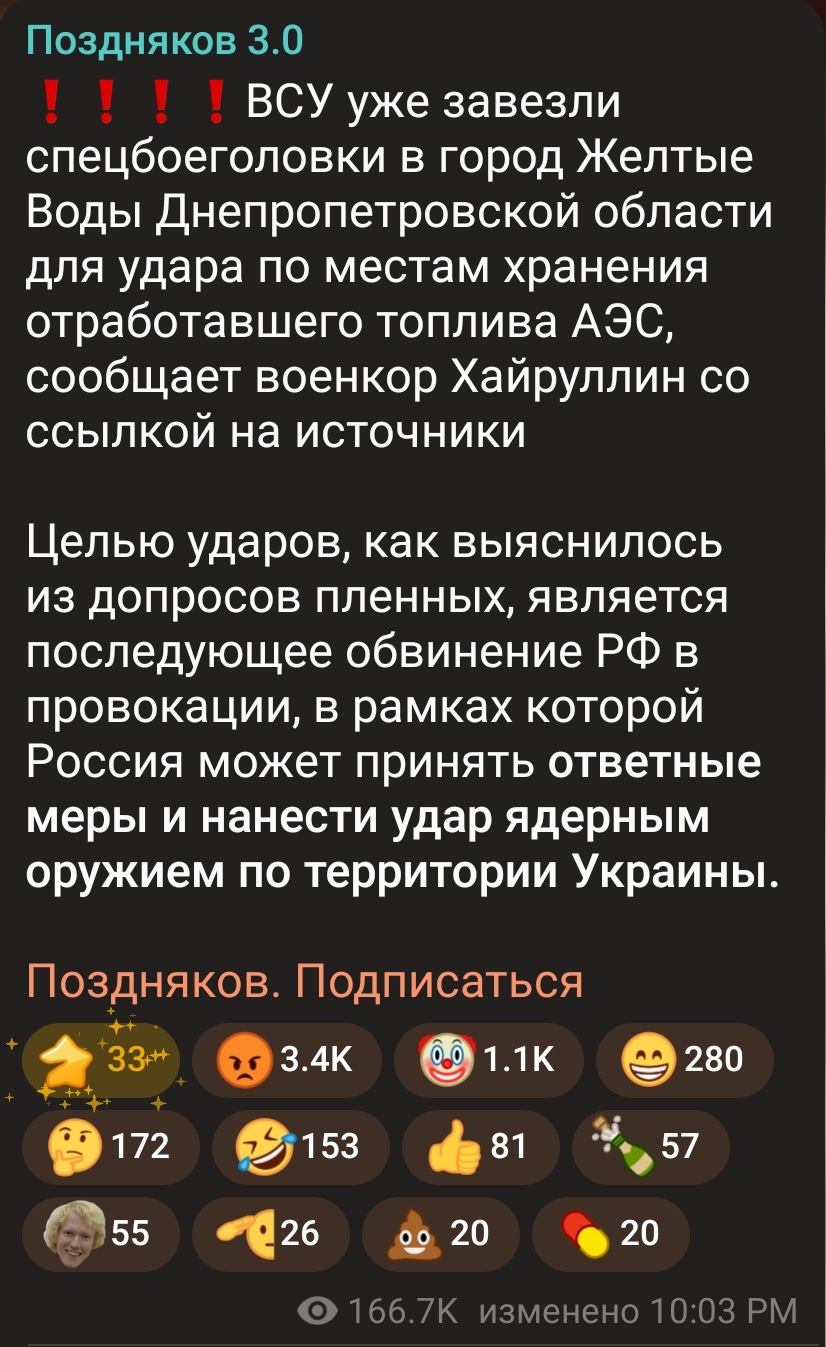Select the facepalm reaction with 26
Screen dimensions: 826x1347
270,1233
